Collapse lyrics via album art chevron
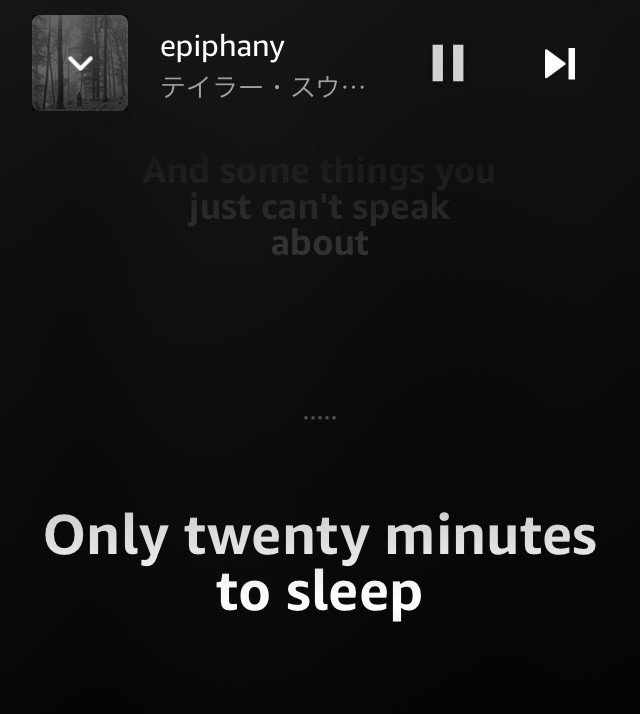 (80, 63)
